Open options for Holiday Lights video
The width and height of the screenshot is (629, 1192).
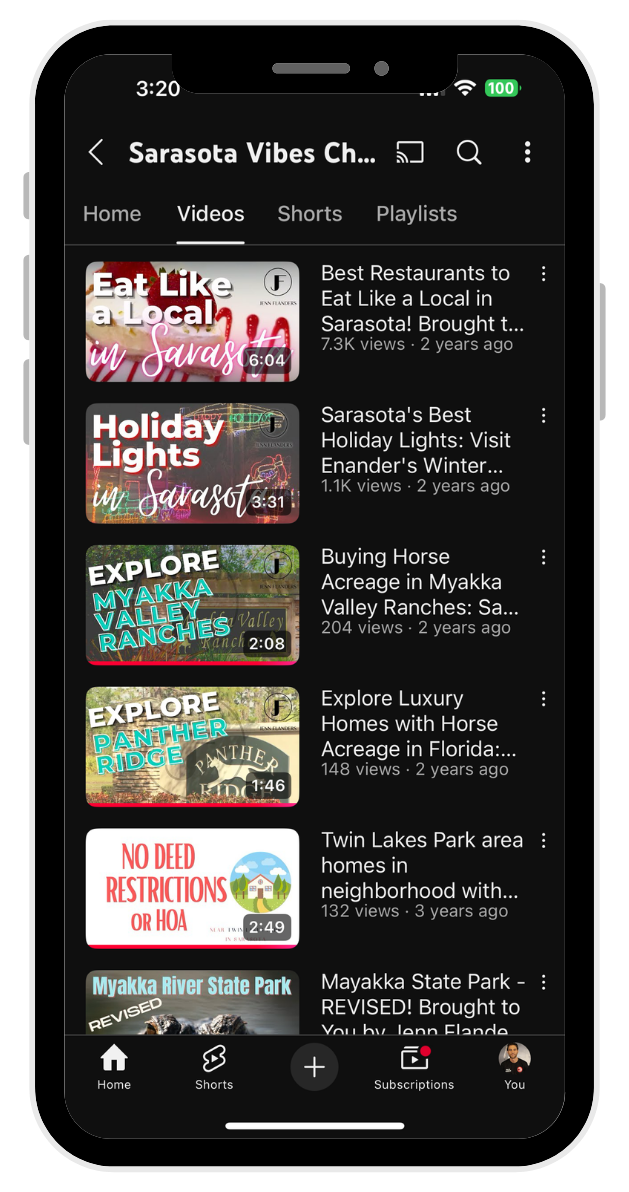click(x=544, y=415)
